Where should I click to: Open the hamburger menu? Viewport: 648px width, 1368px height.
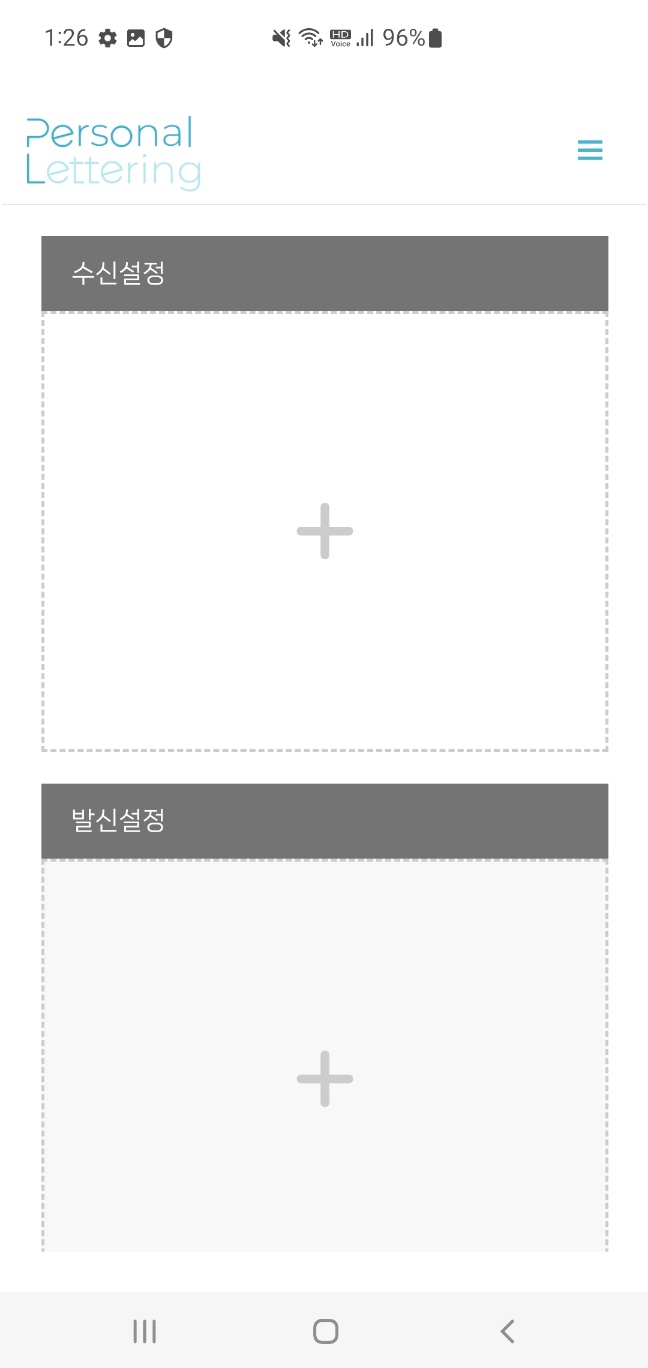[590, 150]
